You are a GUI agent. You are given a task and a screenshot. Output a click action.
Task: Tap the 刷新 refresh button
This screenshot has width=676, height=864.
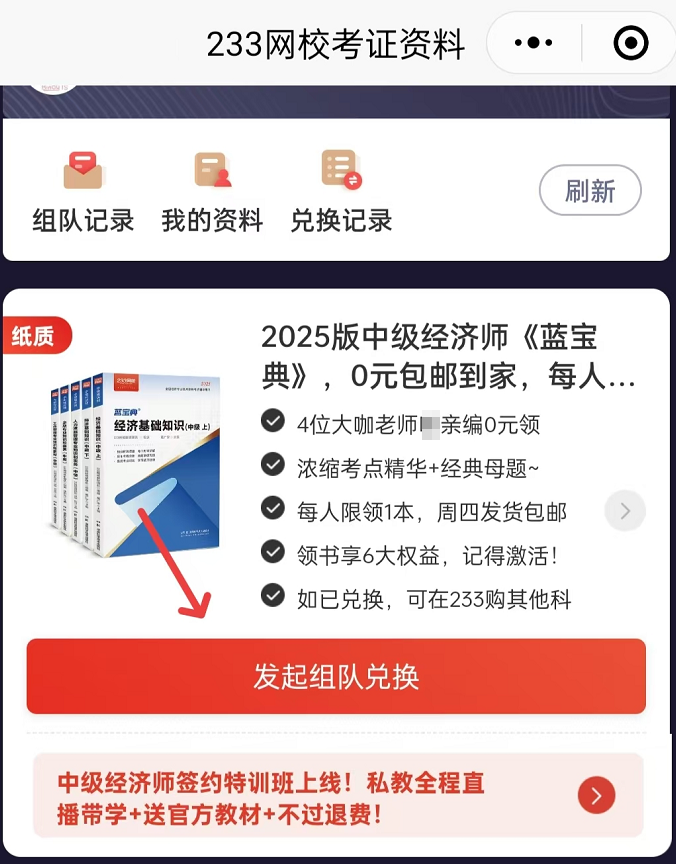(x=590, y=190)
